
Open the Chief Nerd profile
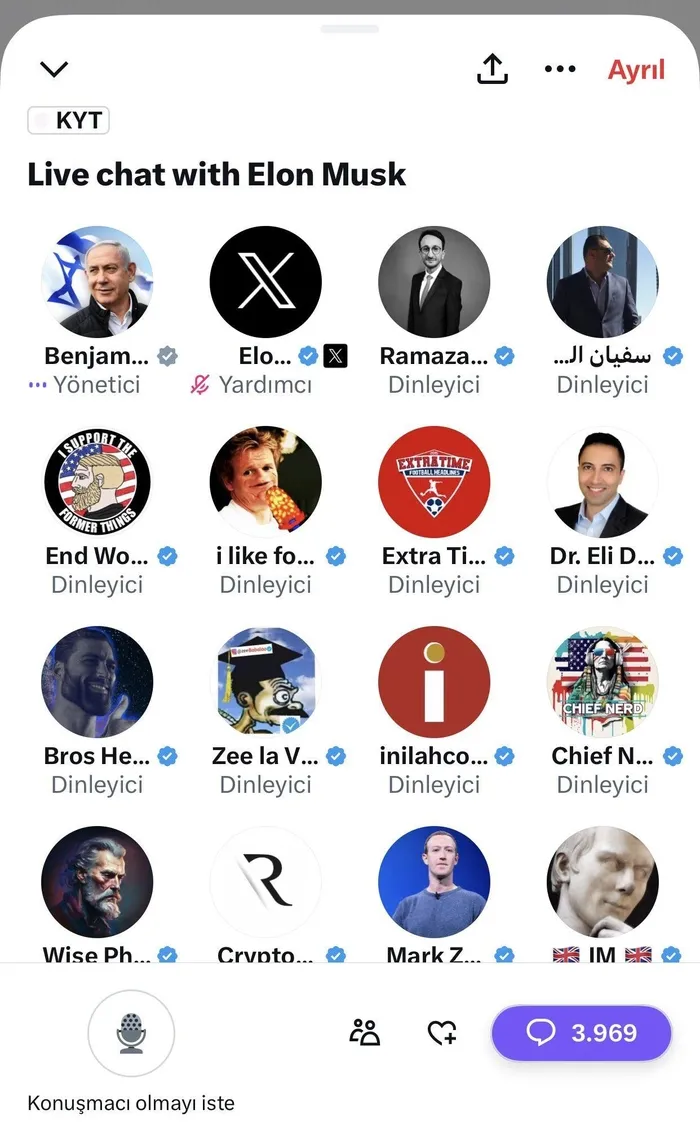[603, 682]
